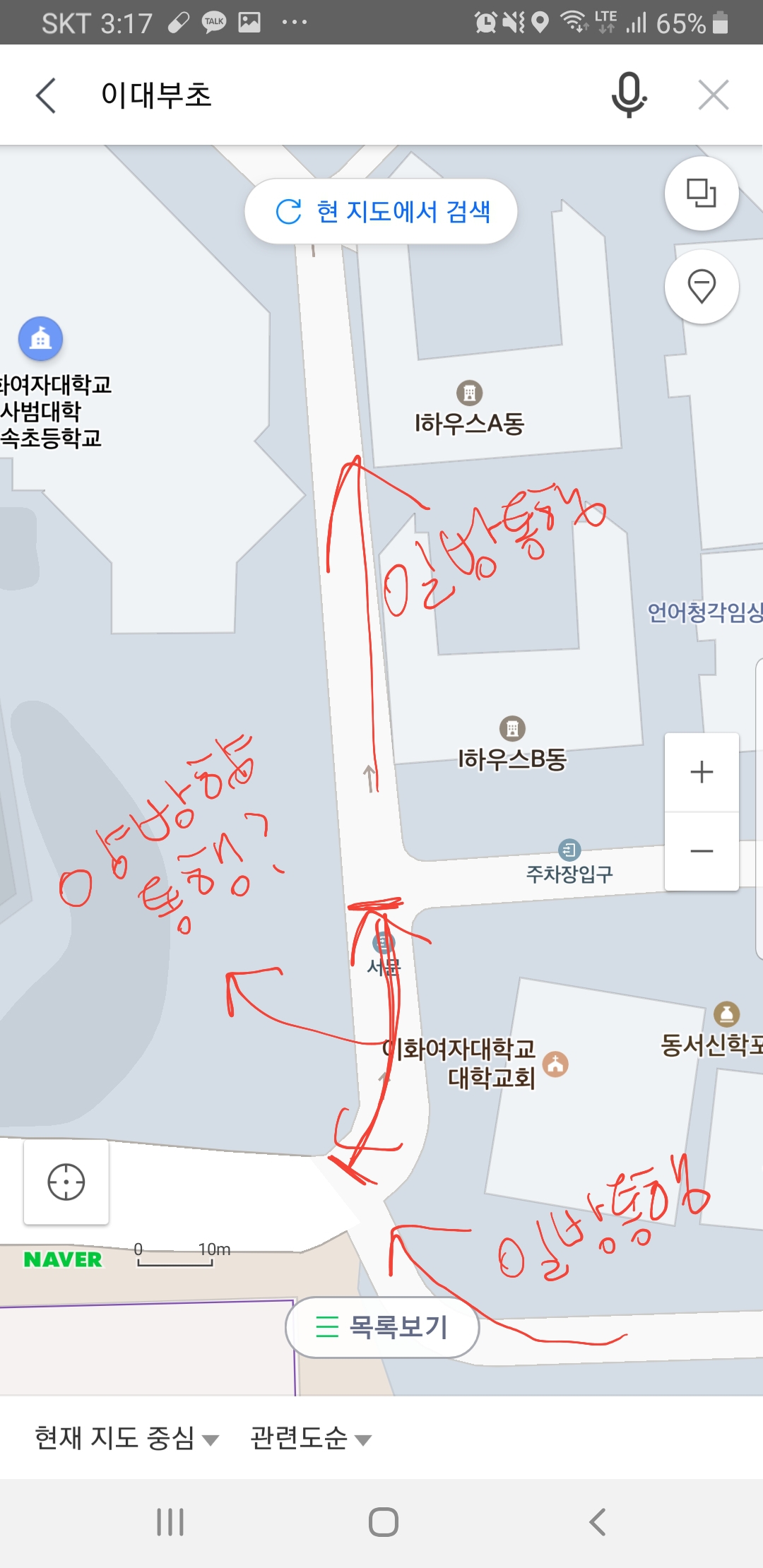Expand the 현재 지도 중심 dropdown

126,1438
